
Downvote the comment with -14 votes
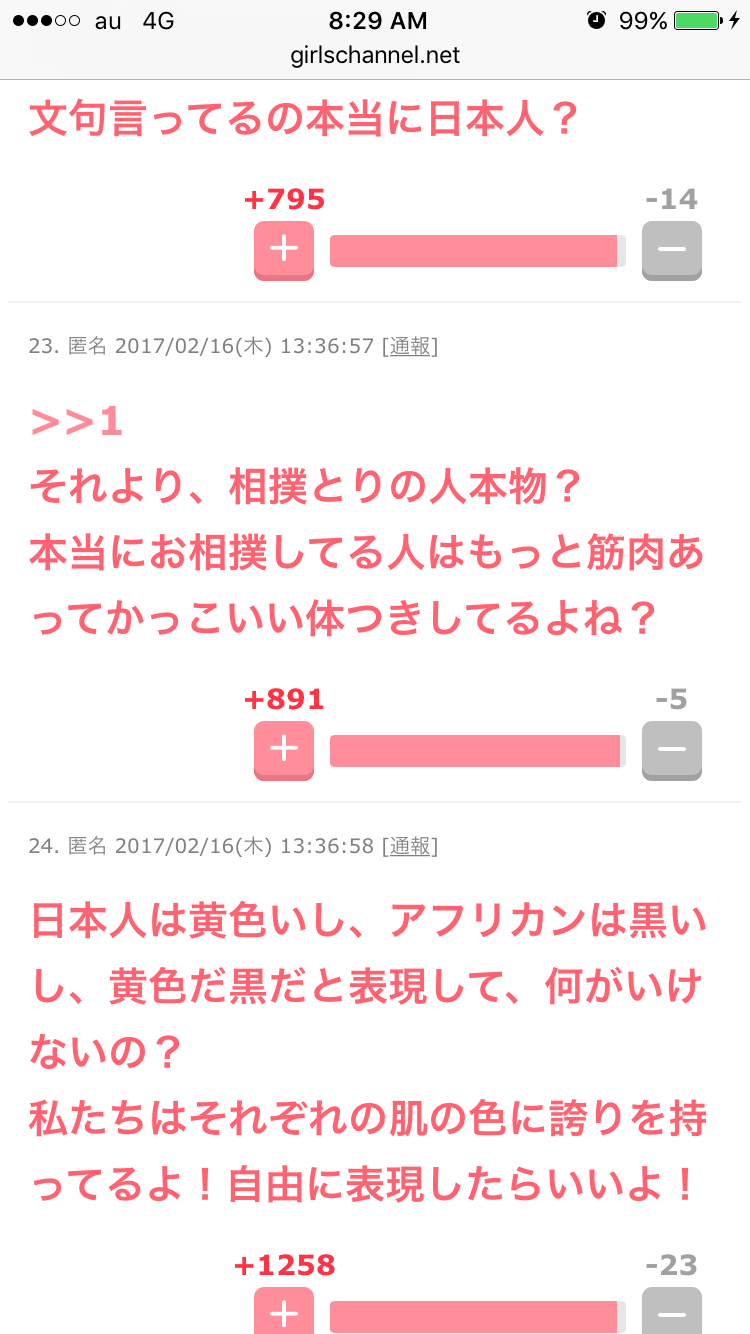click(x=671, y=250)
